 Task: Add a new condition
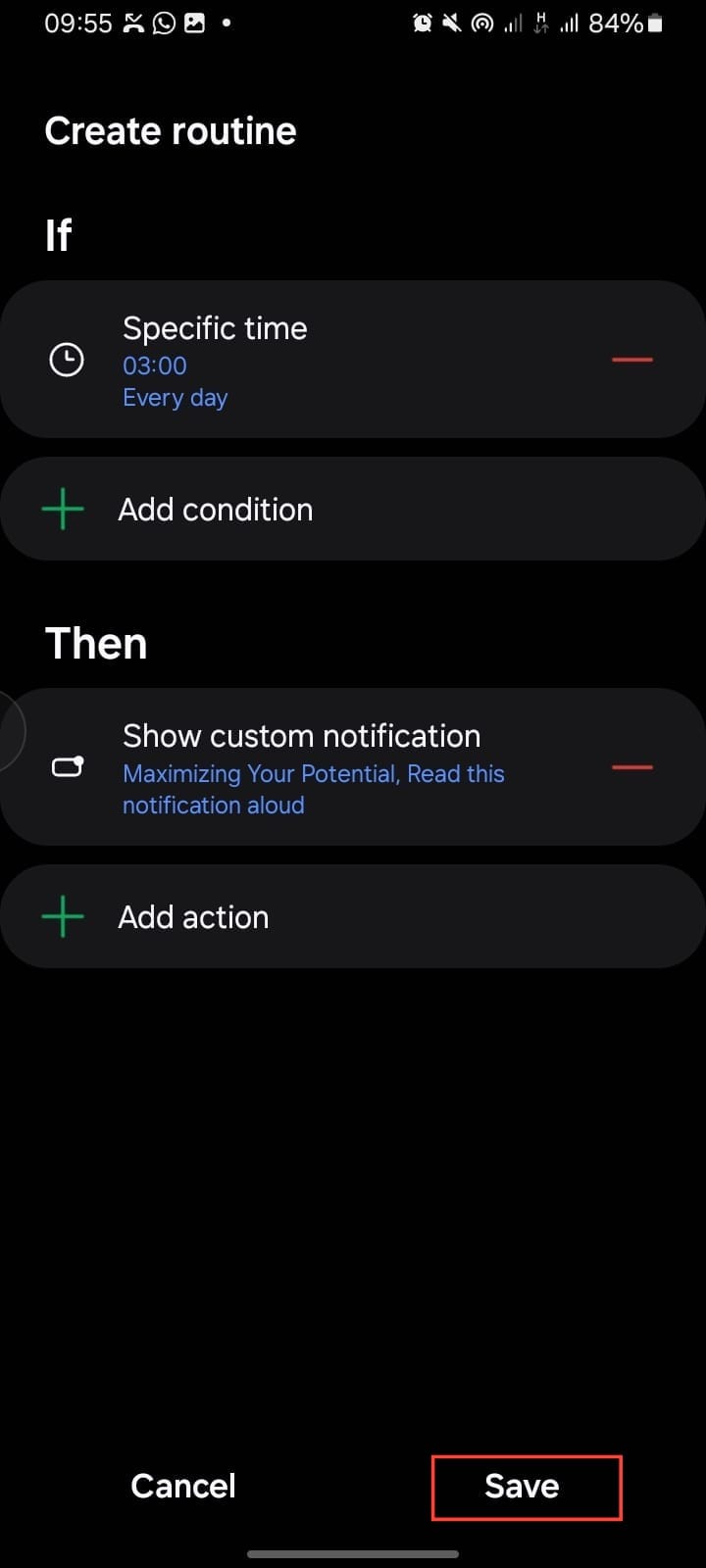point(216,510)
